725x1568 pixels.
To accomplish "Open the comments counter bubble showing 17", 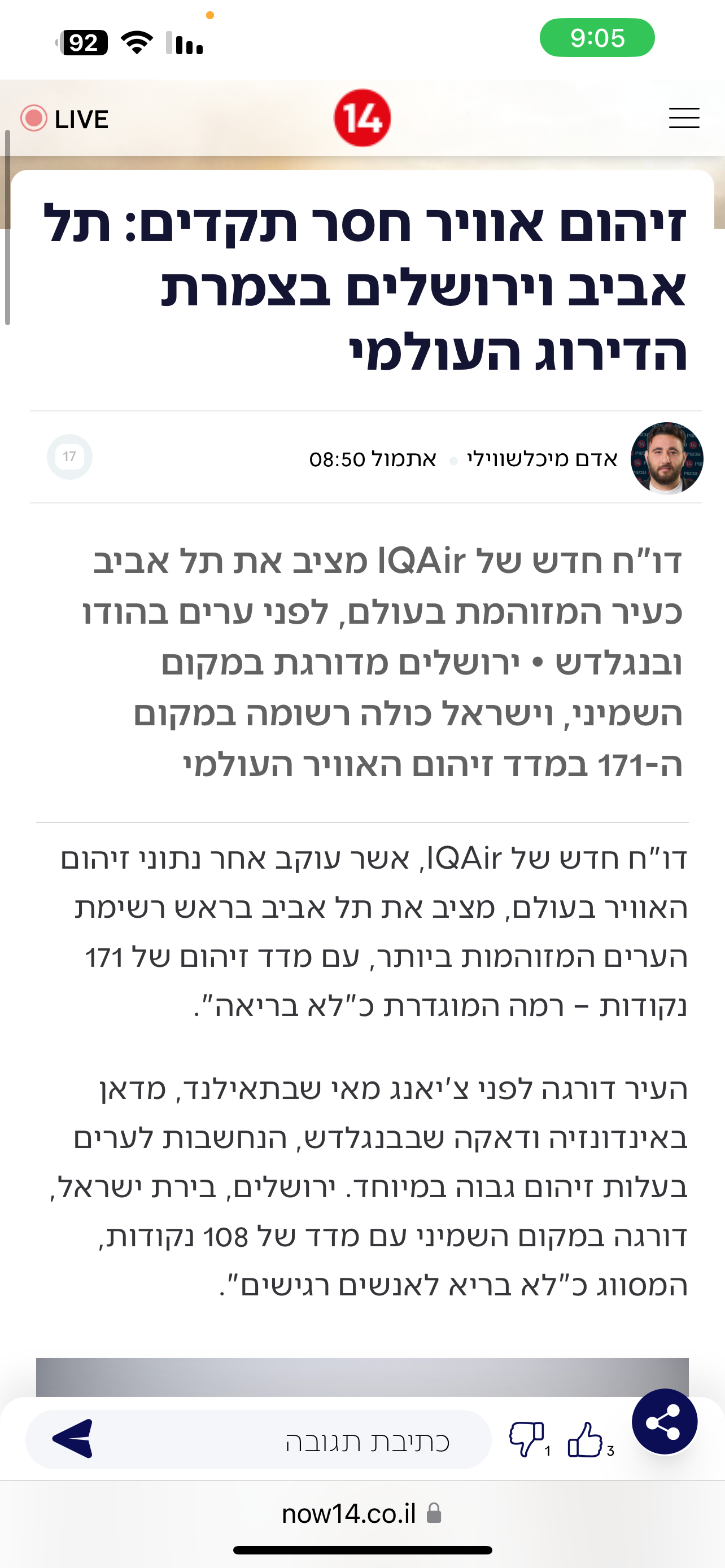I will (69, 457).
